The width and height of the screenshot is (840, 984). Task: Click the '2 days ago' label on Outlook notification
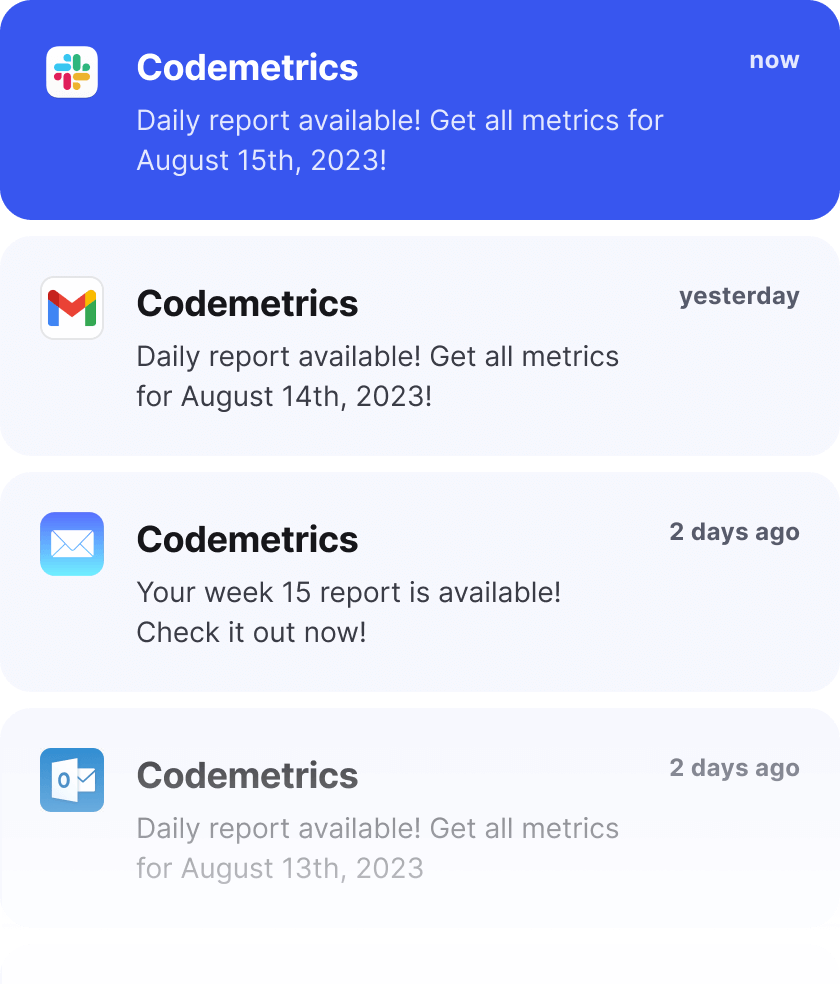[734, 768]
